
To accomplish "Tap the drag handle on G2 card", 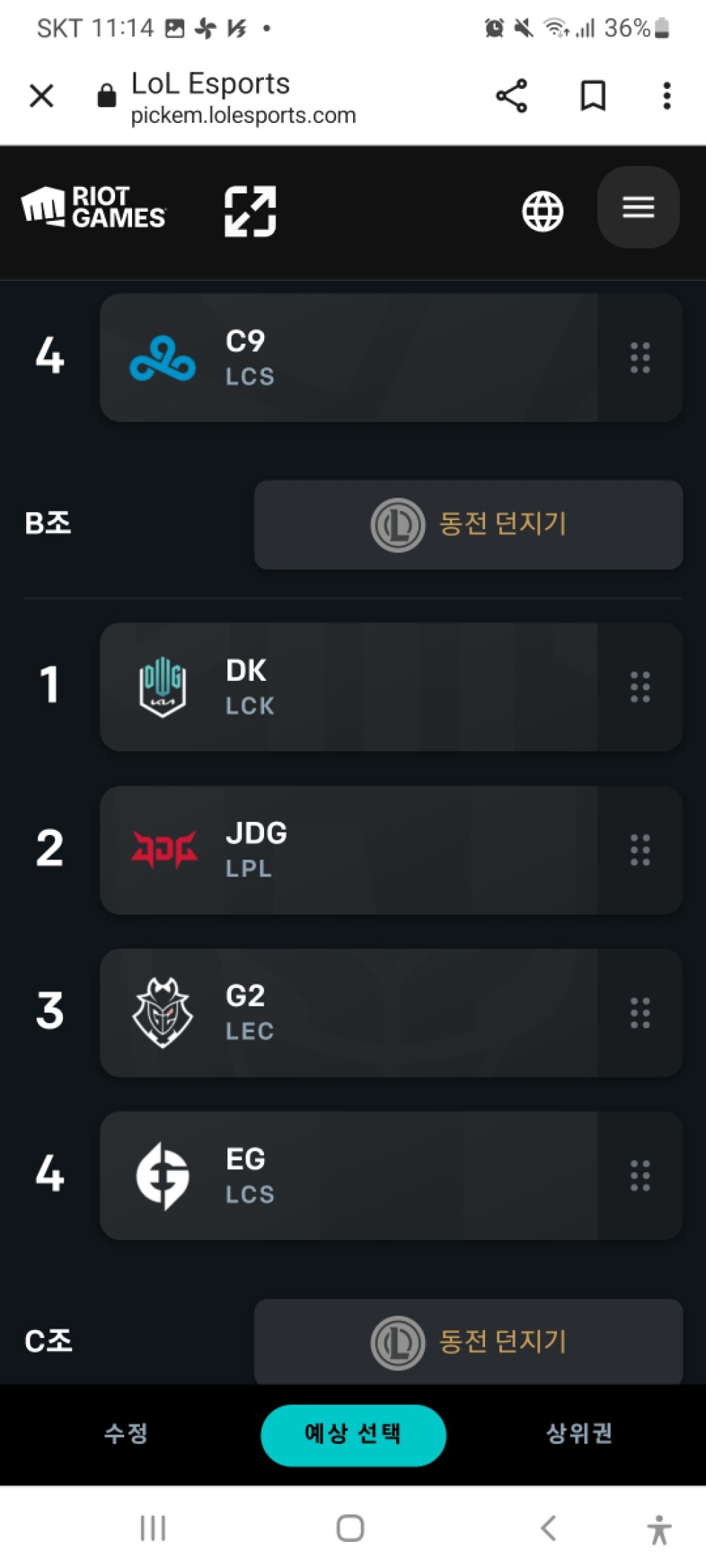I will (640, 1013).
